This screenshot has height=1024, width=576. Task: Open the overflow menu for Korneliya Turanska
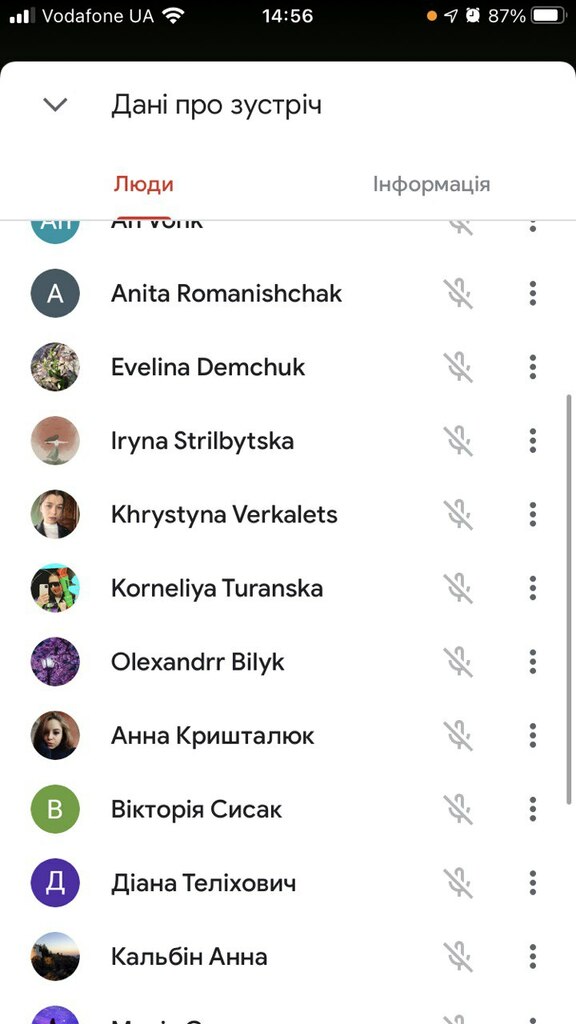point(533,588)
